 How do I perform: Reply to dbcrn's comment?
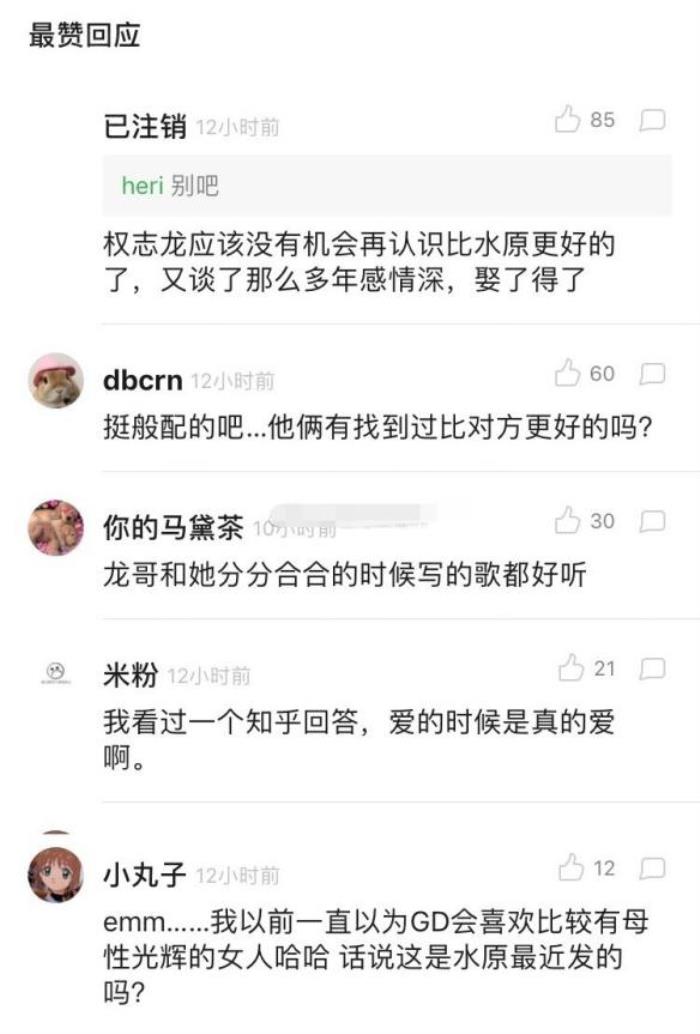point(652,375)
